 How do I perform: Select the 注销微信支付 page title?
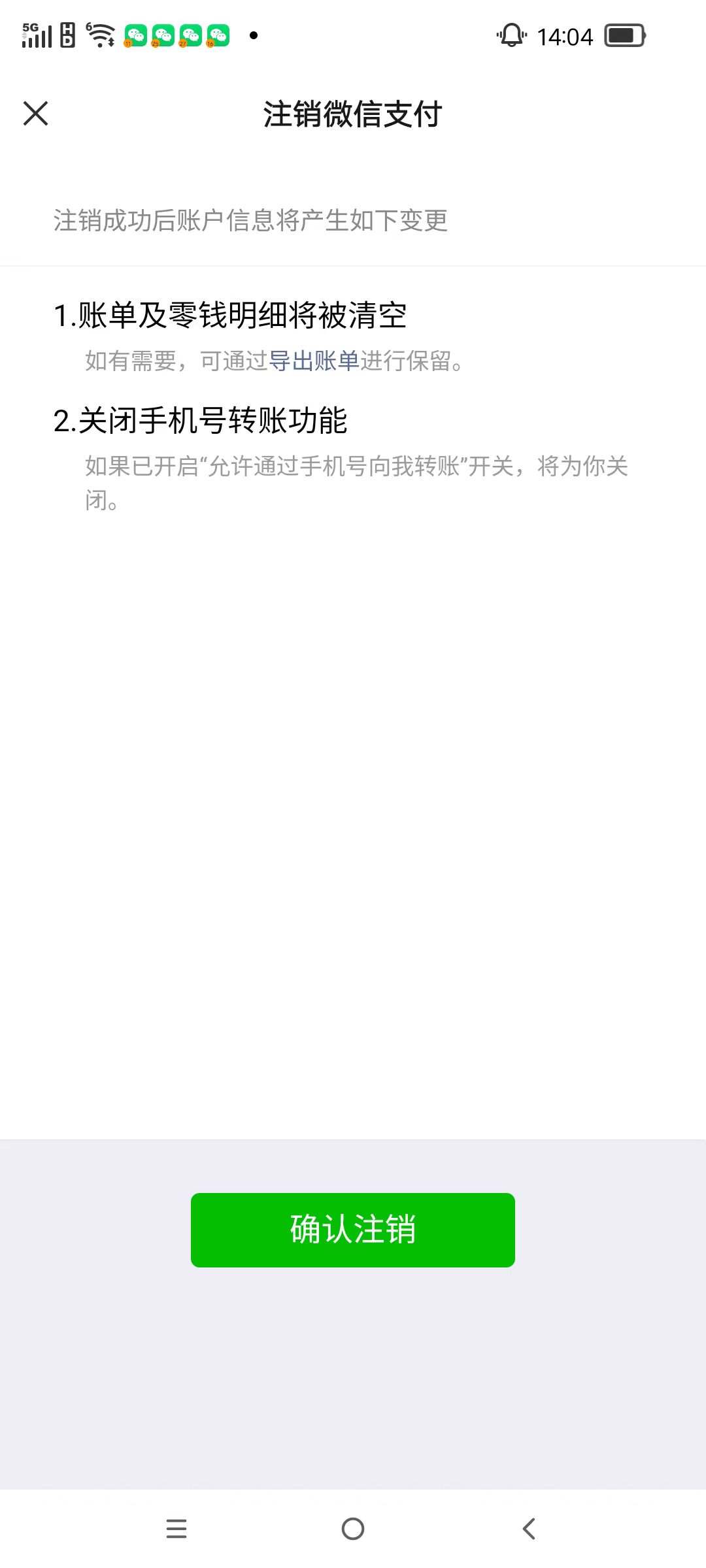[353, 113]
